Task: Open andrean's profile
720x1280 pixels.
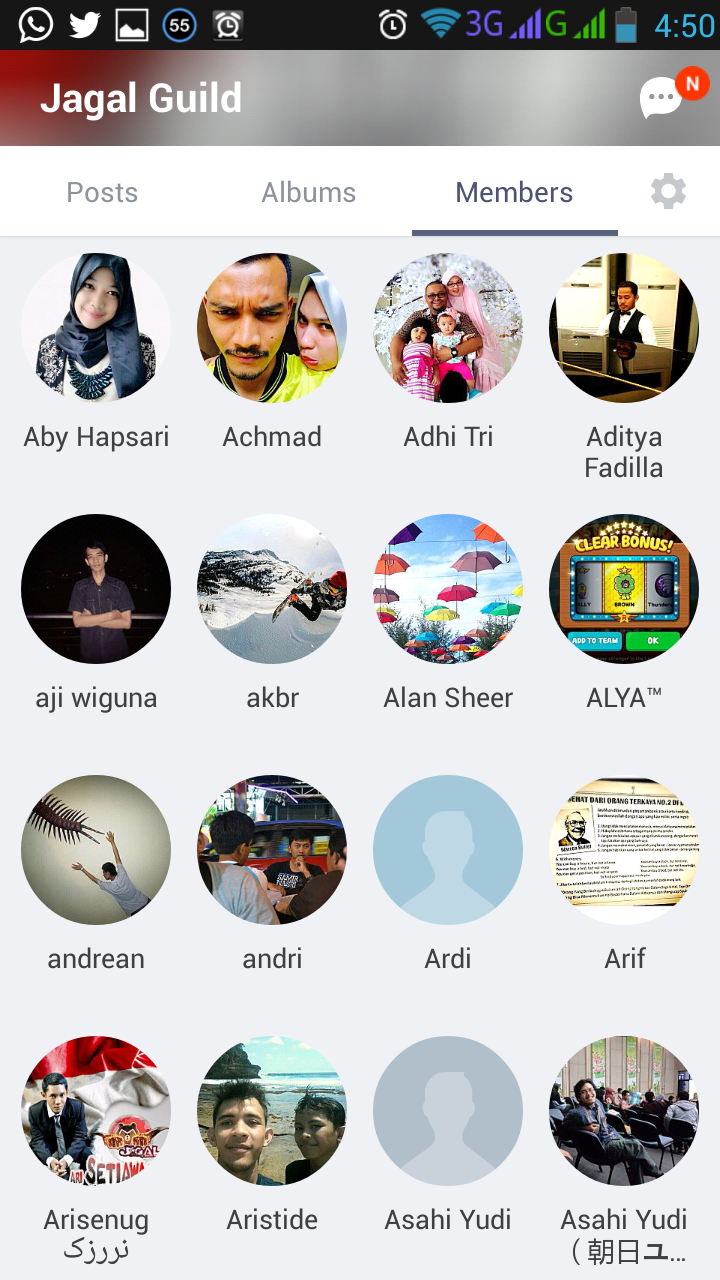Action: (x=96, y=850)
